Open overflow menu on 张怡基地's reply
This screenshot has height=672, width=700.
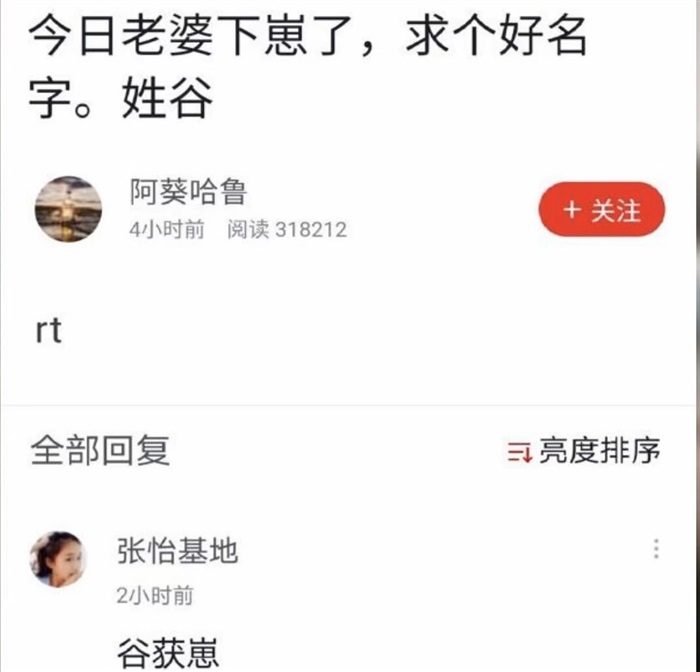pos(656,549)
